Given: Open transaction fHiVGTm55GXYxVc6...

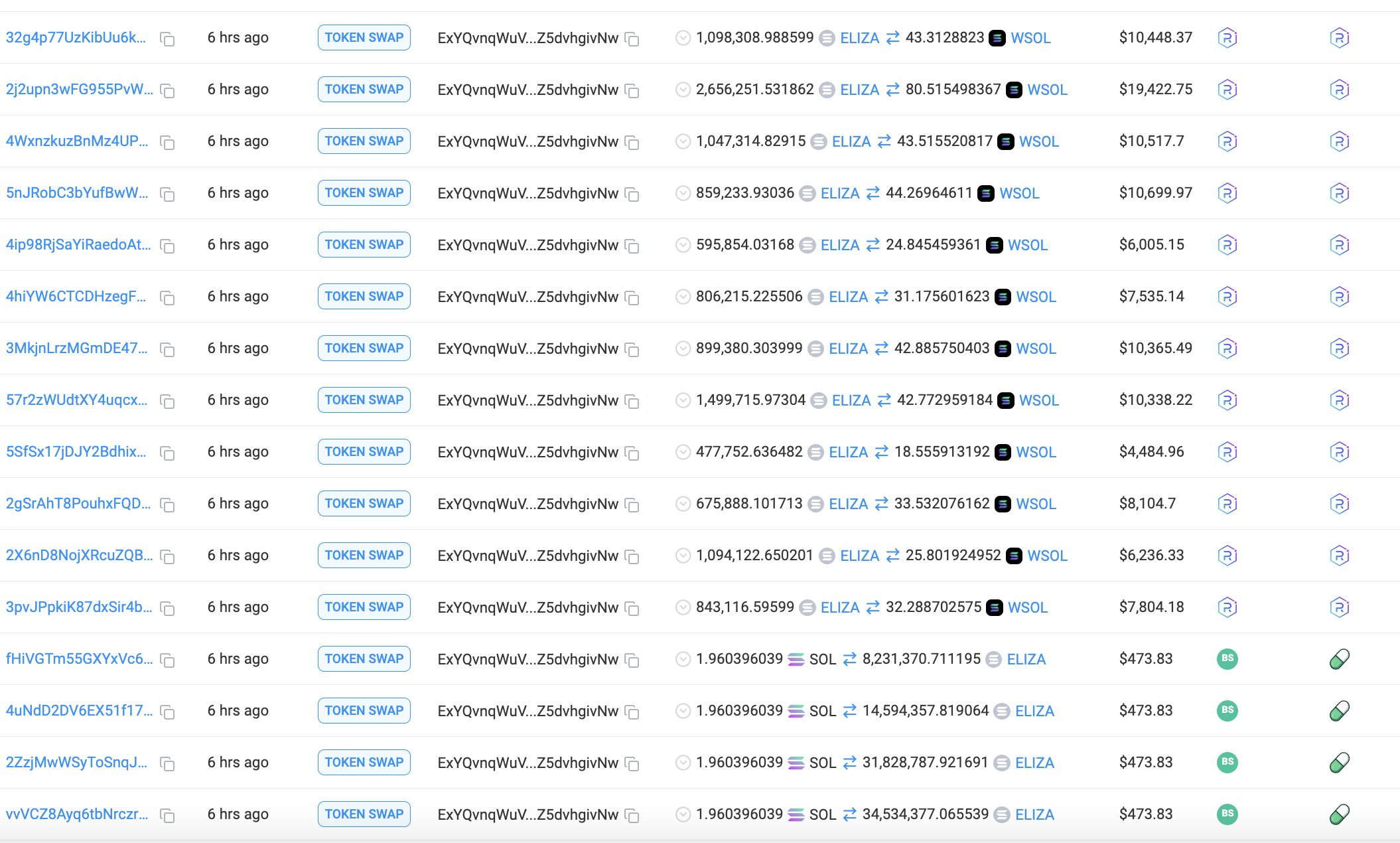Looking at the screenshot, I should click(79, 659).
